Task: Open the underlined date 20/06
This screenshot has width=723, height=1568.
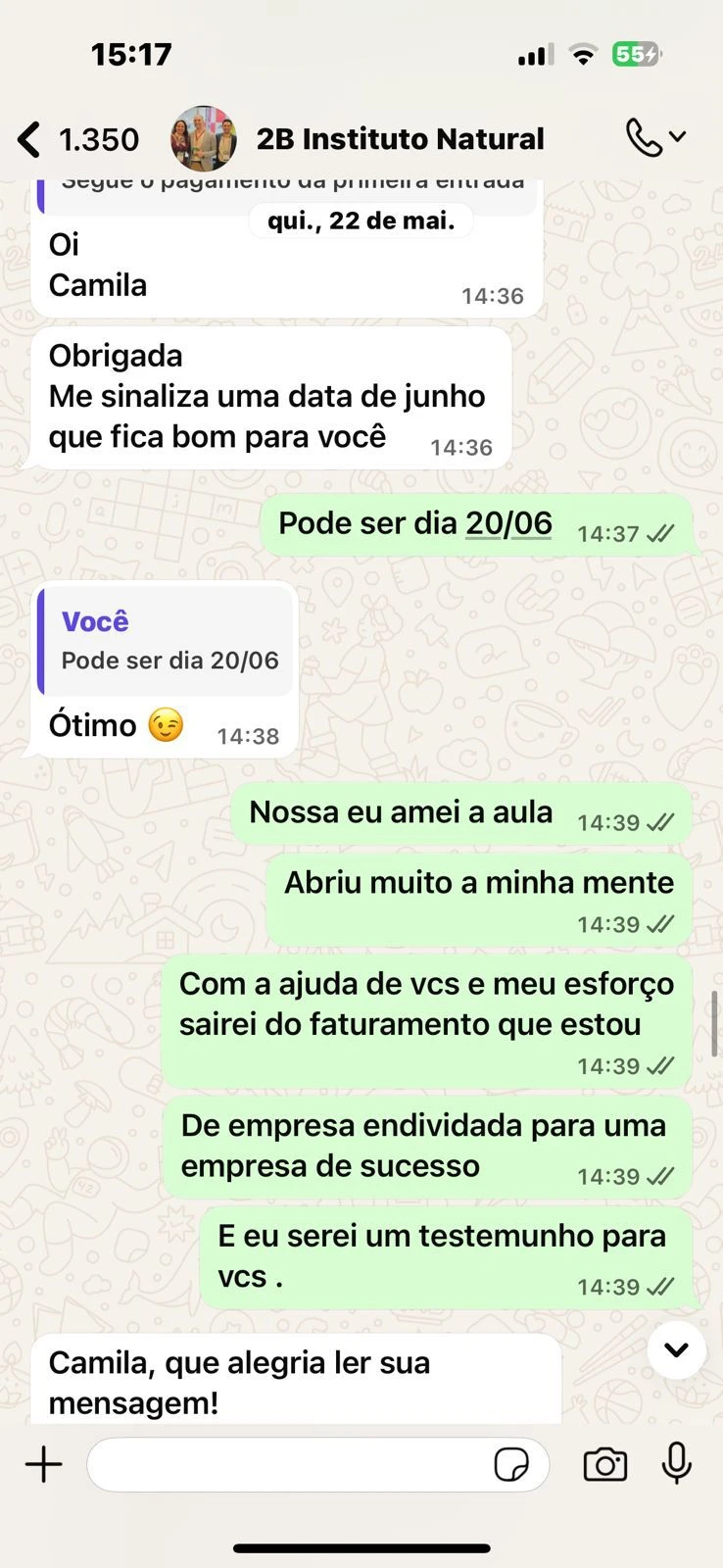Action: (508, 523)
